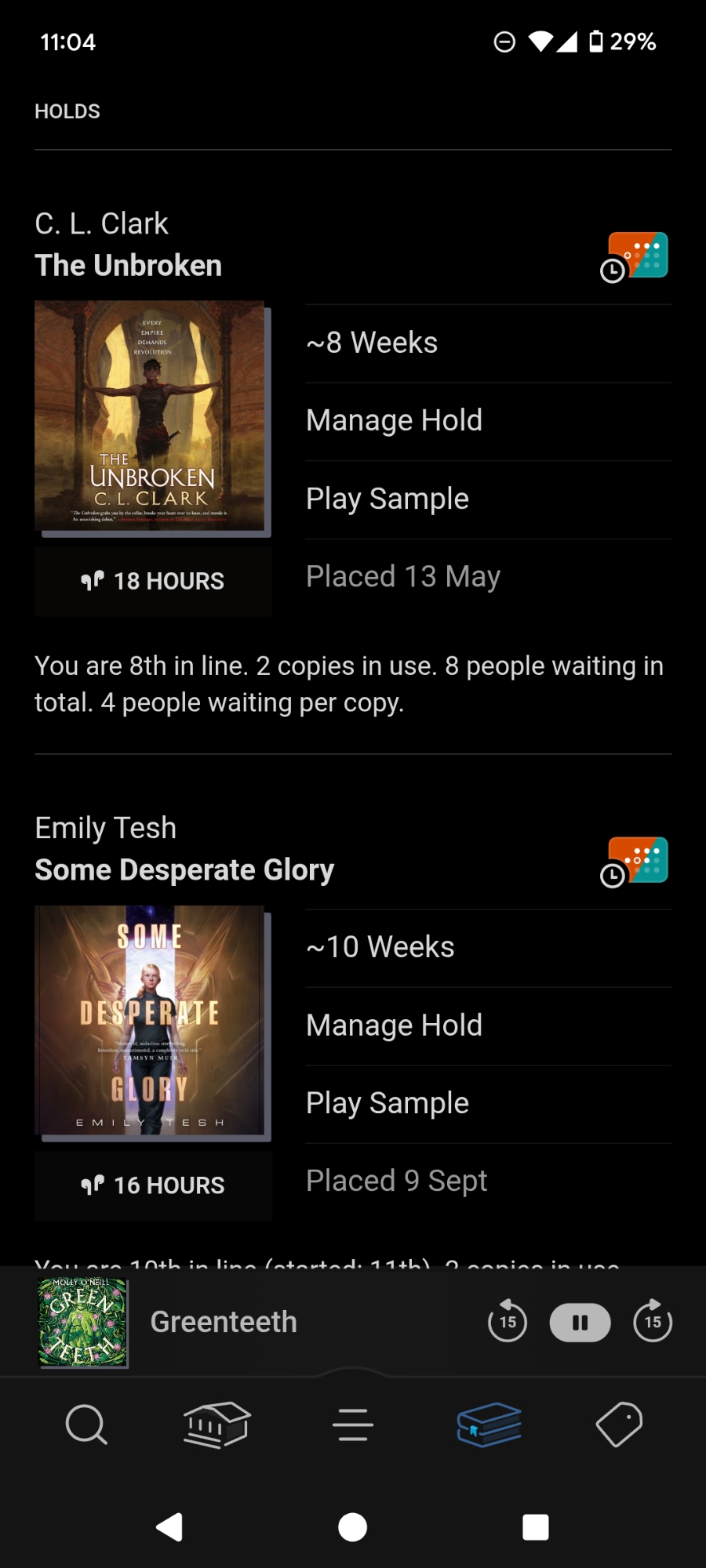Play Sample of Some Desperate Glory
Image resolution: width=706 pixels, height=1568 pixels.
(388, 1103)
